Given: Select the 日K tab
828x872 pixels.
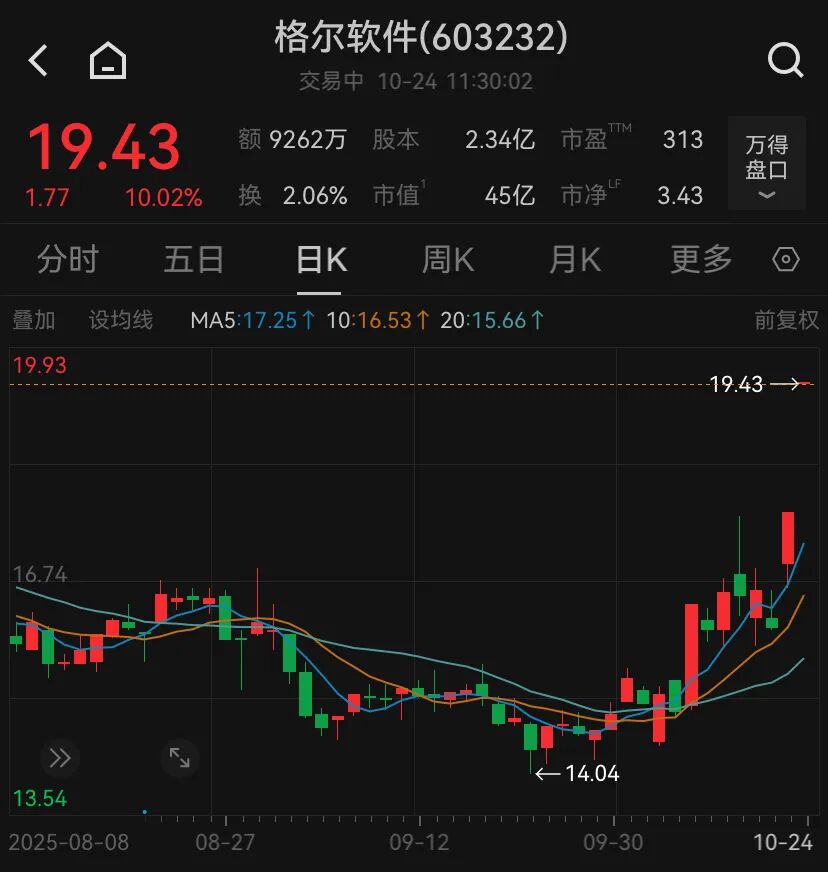Looking at the screenshot, I should click(321, 260).
